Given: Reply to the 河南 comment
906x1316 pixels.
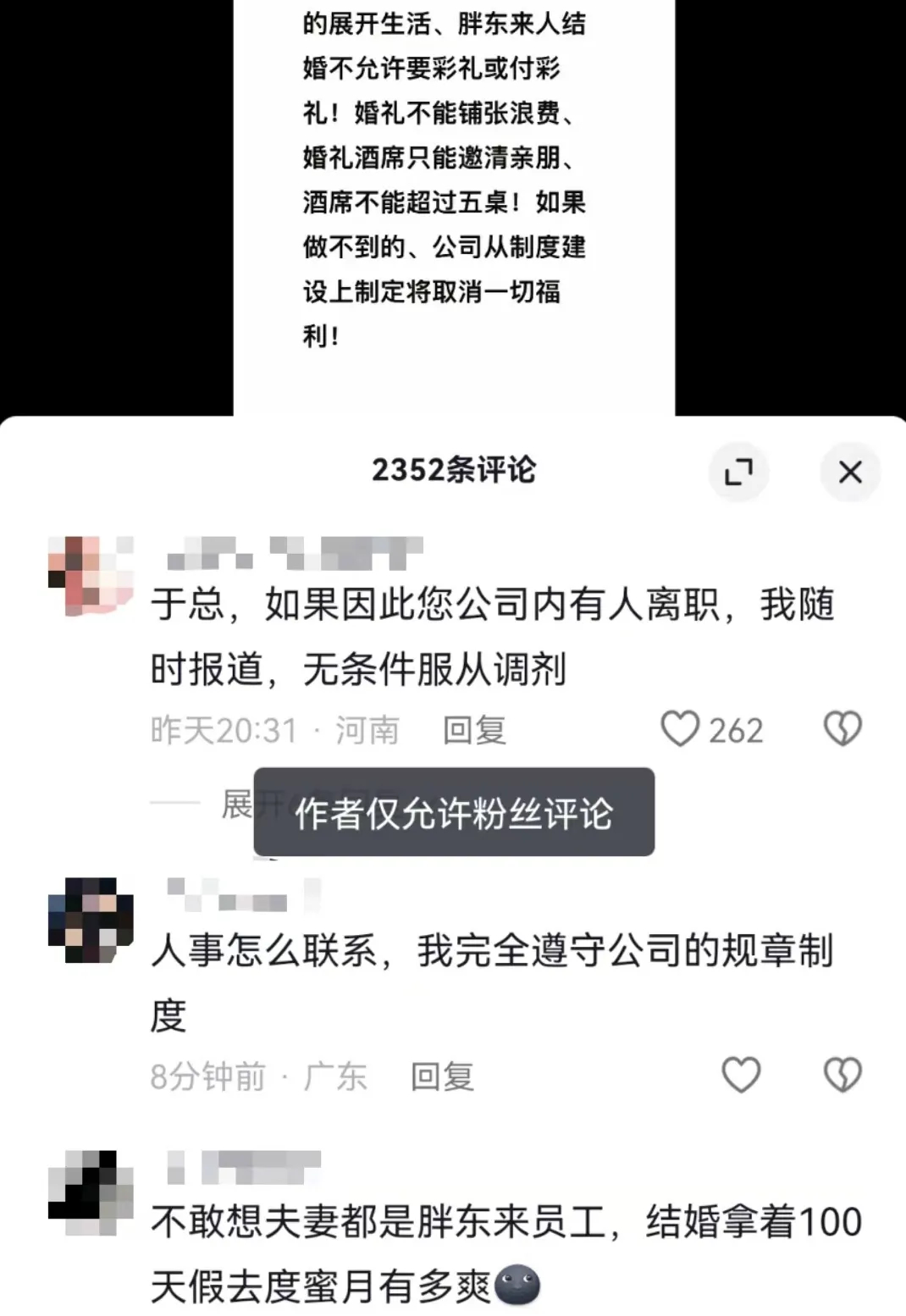Looking at the screenshot, I should [x=474, y=730].
